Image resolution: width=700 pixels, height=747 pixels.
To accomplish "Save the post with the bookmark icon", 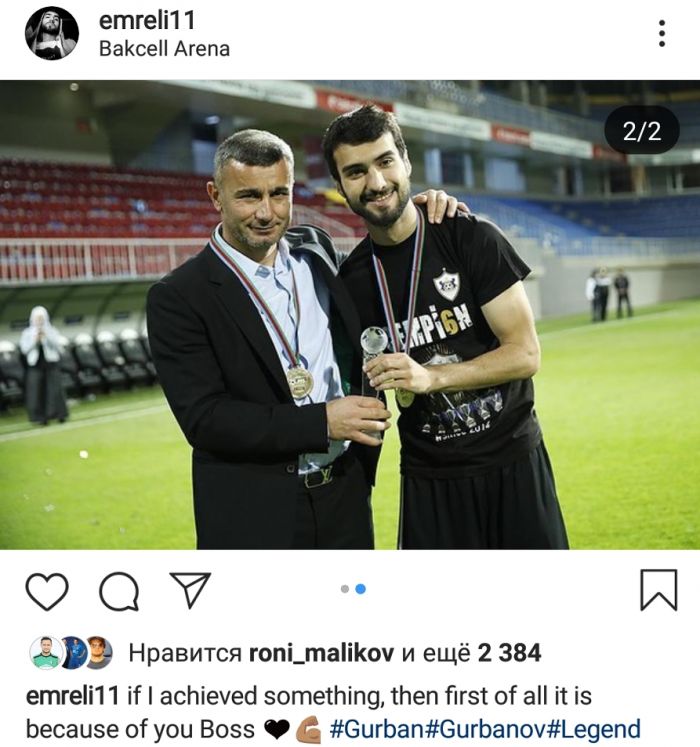I will tap(658, 590).
